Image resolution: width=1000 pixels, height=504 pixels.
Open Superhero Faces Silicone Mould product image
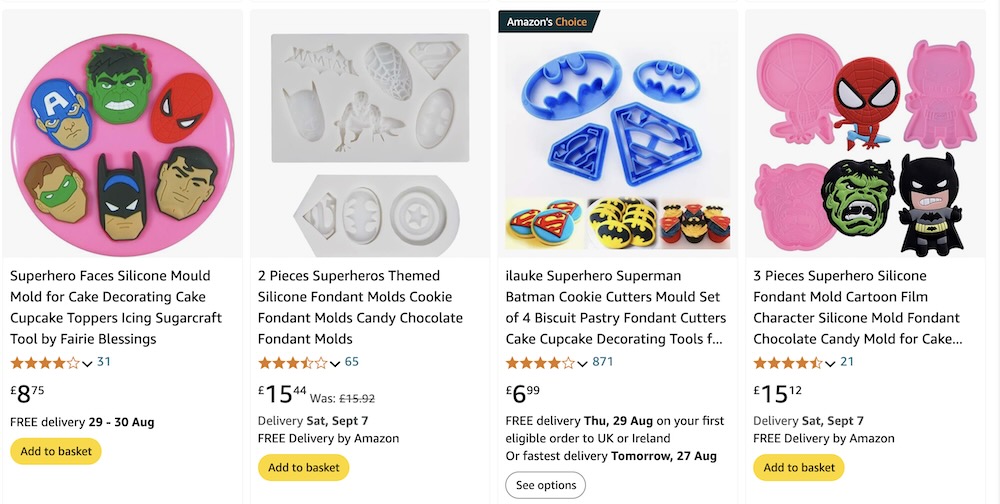(x=122, y=135)
